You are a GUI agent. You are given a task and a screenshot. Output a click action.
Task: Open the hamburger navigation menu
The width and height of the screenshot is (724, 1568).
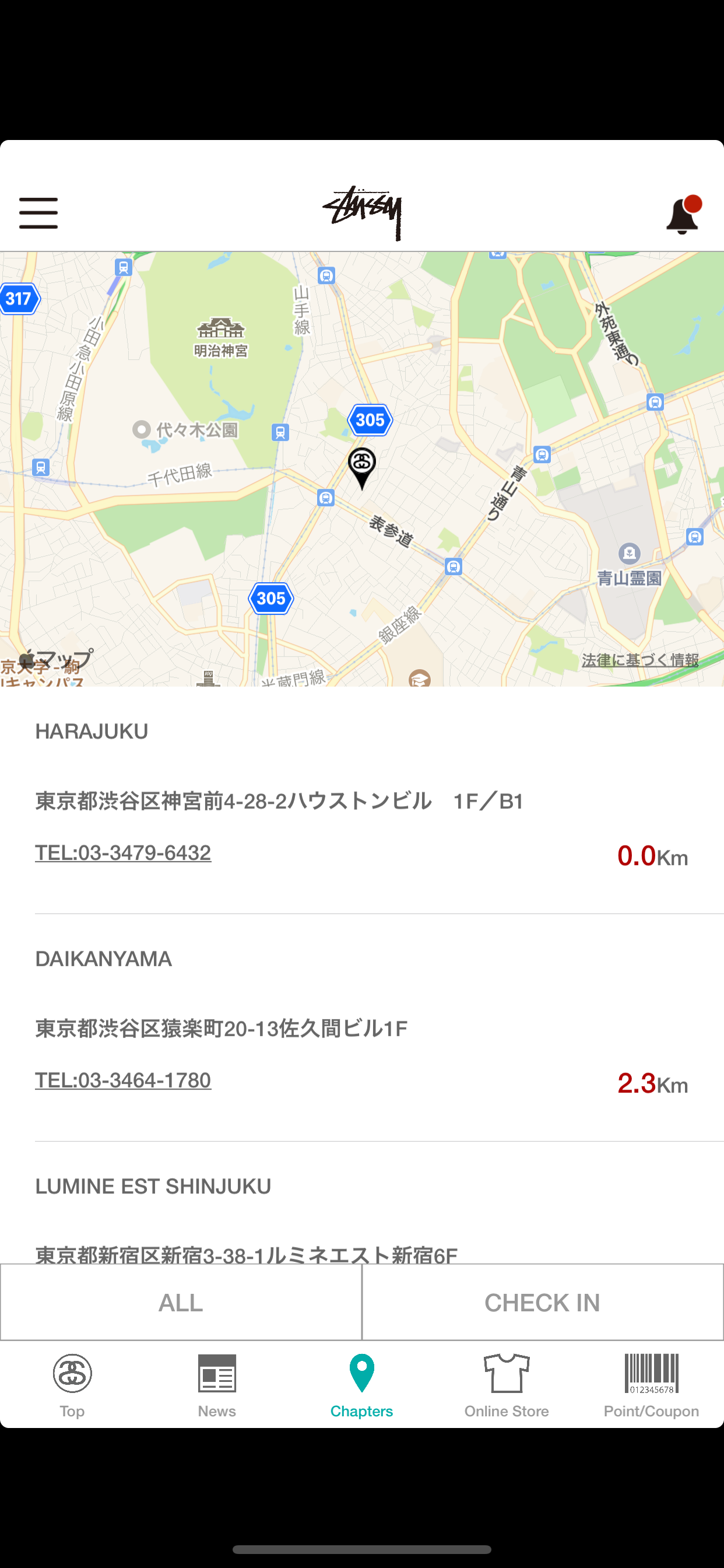pyautogui.click(x=38, y=212)
